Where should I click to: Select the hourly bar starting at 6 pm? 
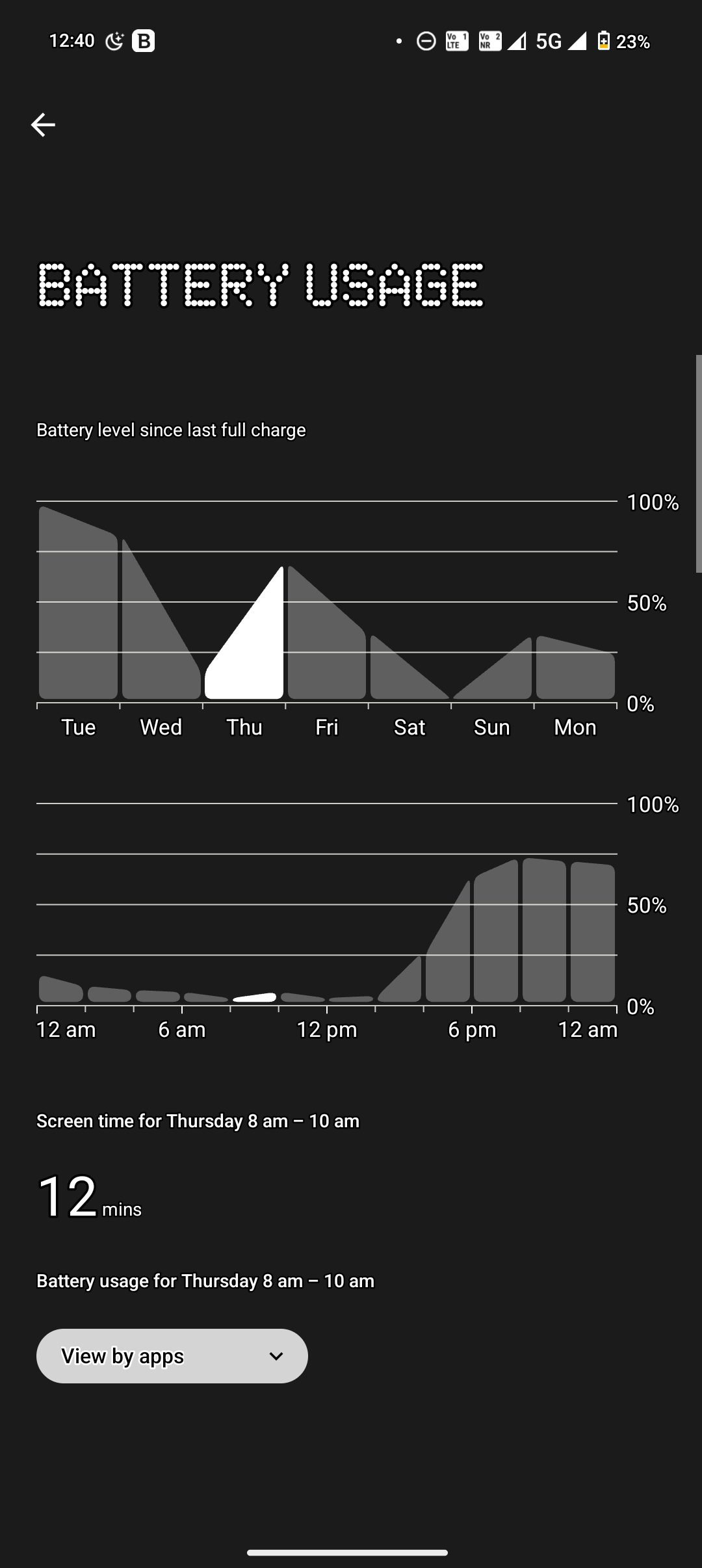496,936
